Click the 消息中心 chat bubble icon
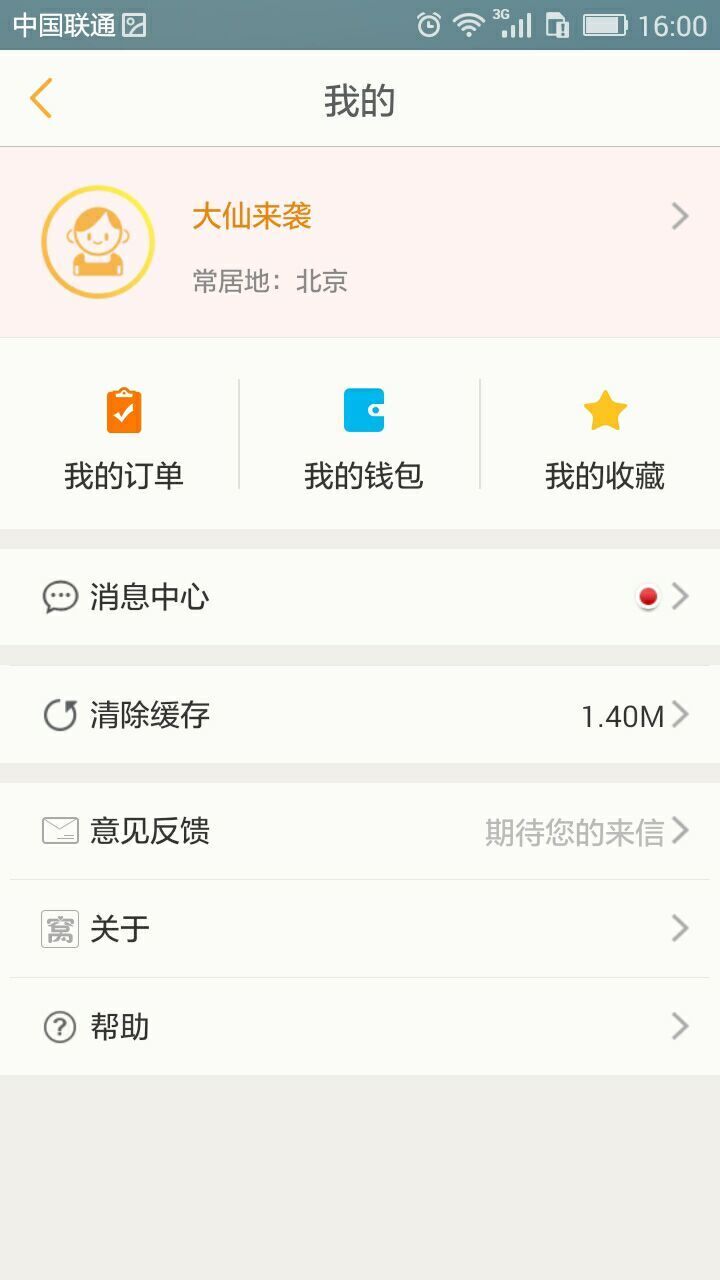Image resolution: width=720 pixels, height=1280 pixels. (60, 597)
